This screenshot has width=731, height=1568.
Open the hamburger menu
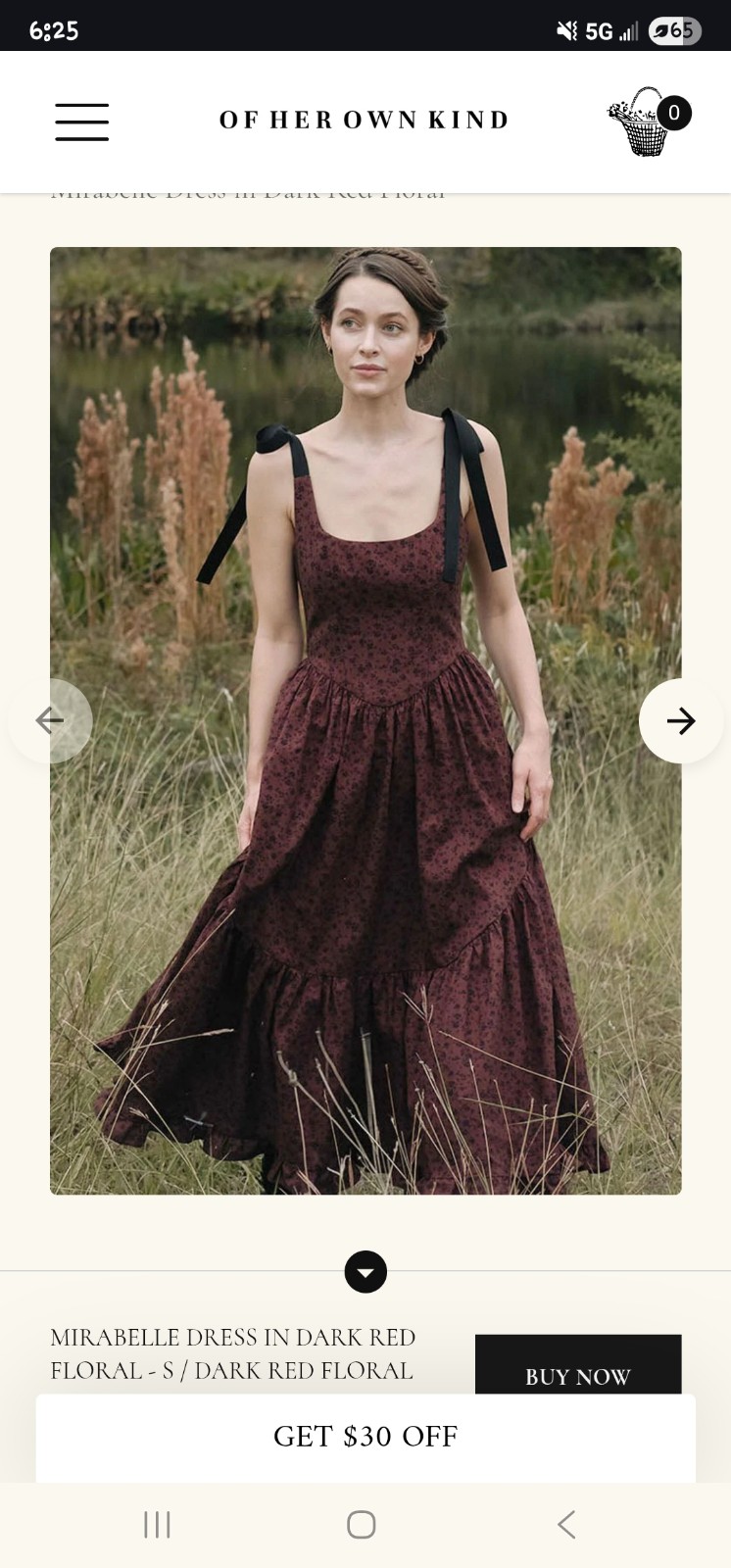pyautogui.click(x=81, y=122)
